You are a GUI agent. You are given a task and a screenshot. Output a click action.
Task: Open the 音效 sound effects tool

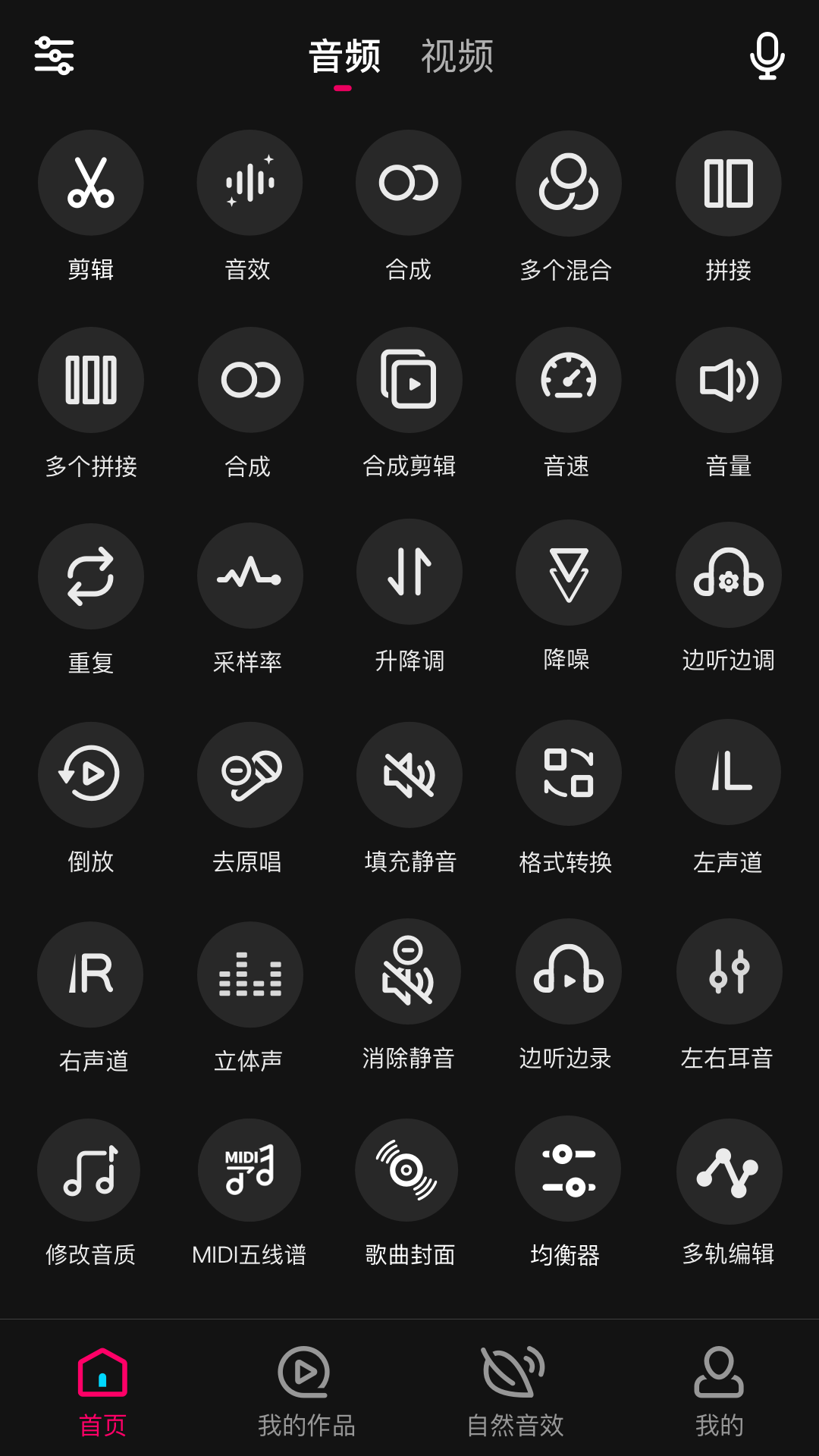click(249, 183)
